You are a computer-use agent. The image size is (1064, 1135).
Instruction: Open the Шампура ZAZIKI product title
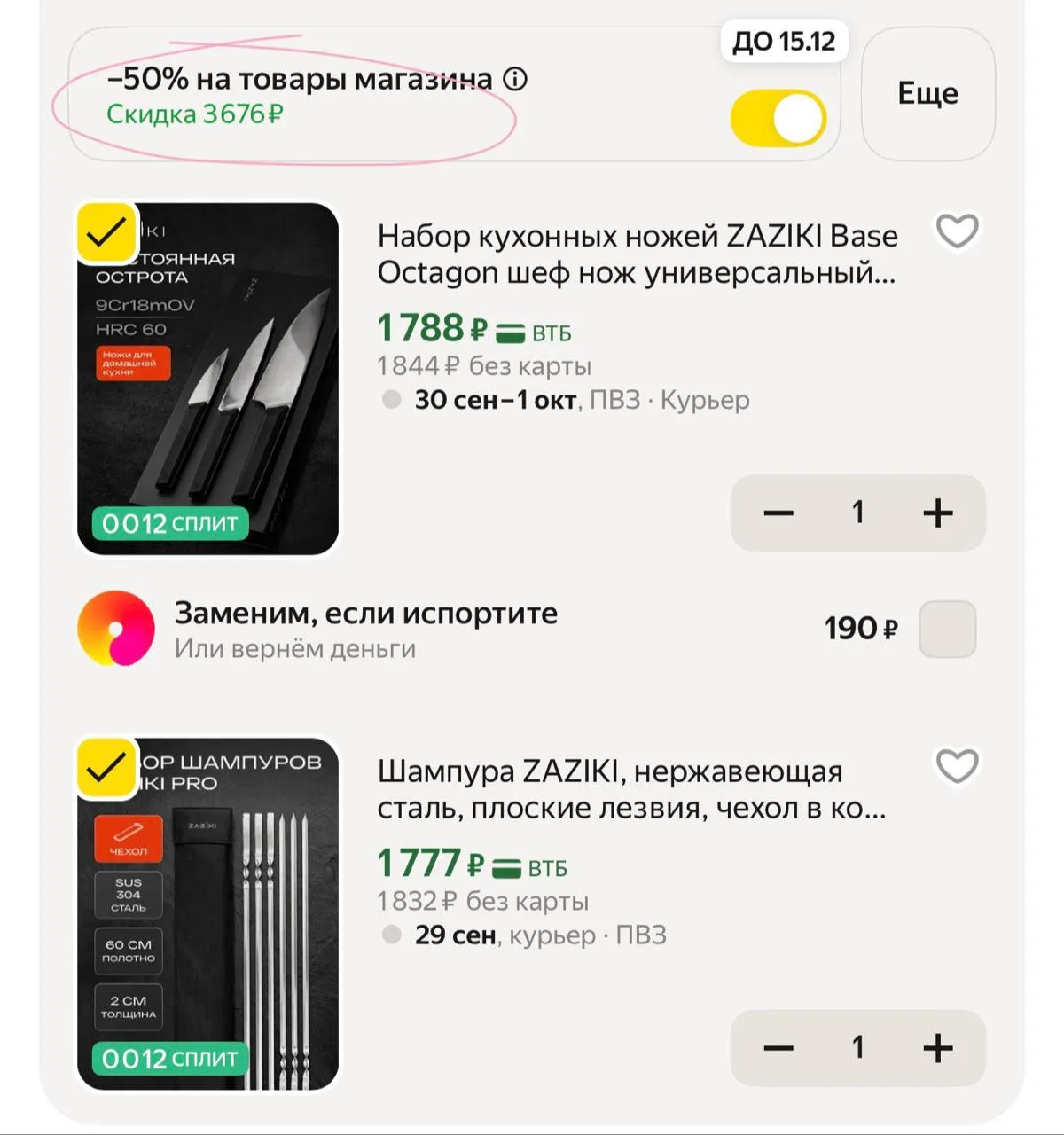(x=631, y=790)
